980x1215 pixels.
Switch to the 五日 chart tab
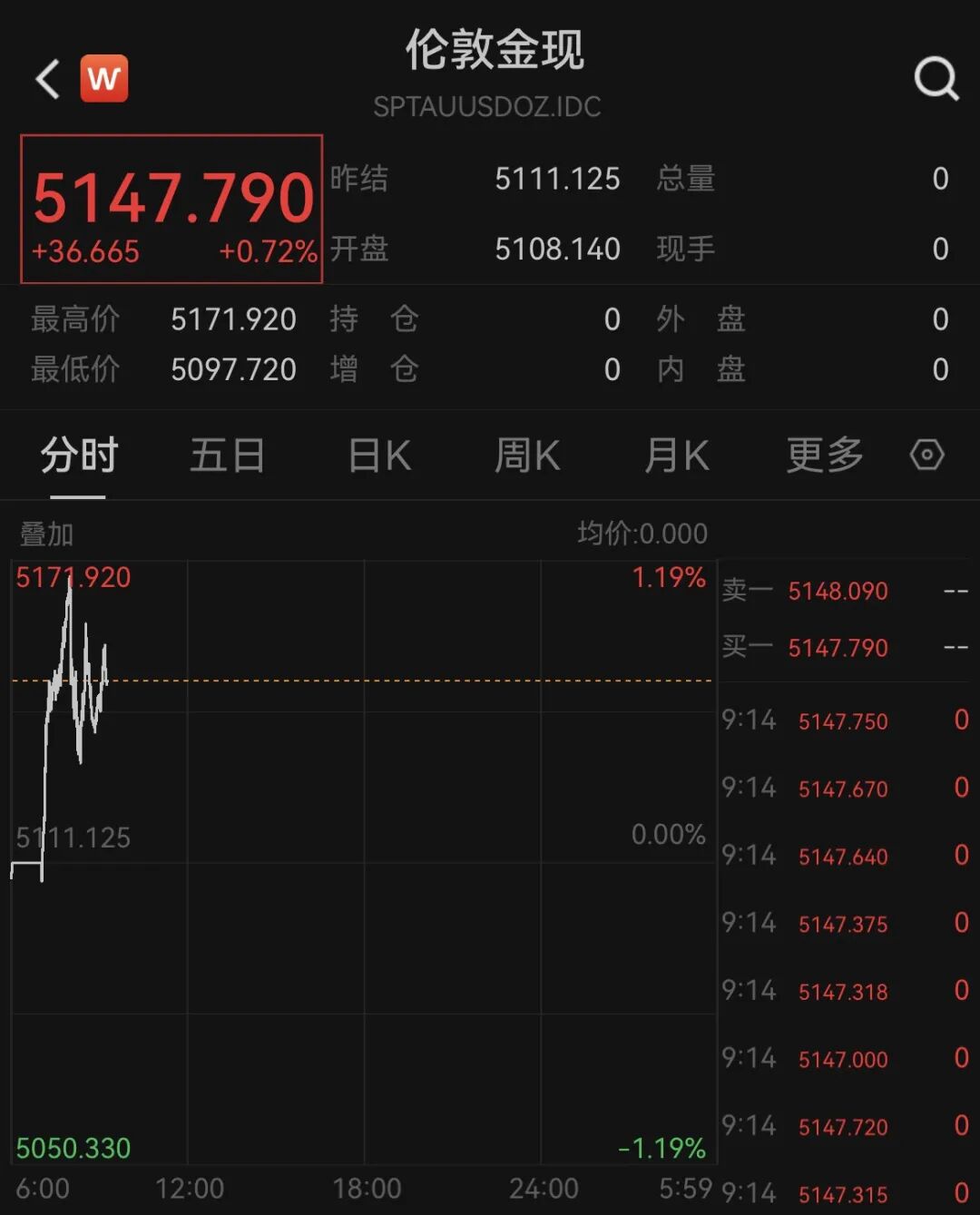tap(227, 455)
